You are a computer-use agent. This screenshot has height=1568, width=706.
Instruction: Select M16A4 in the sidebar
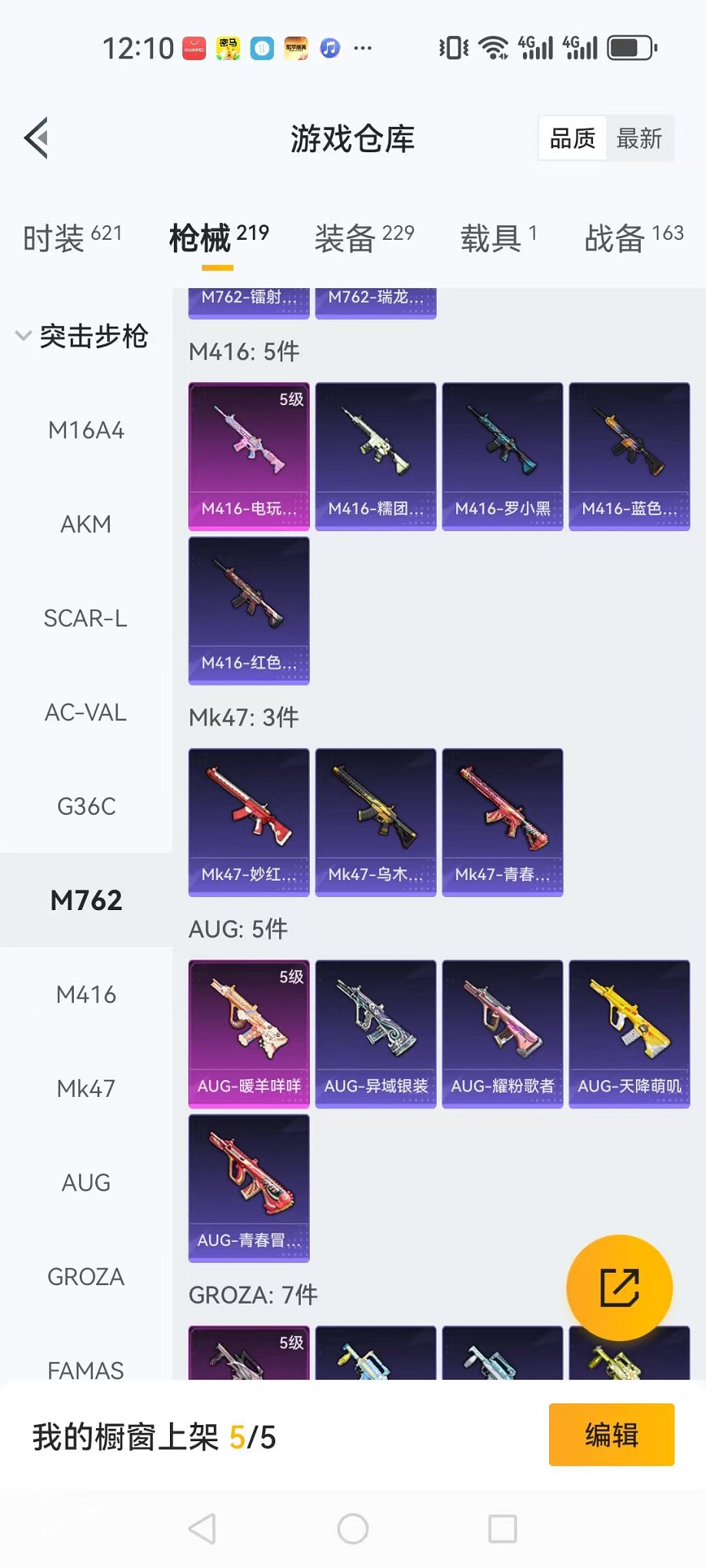(x=86, y=430)
